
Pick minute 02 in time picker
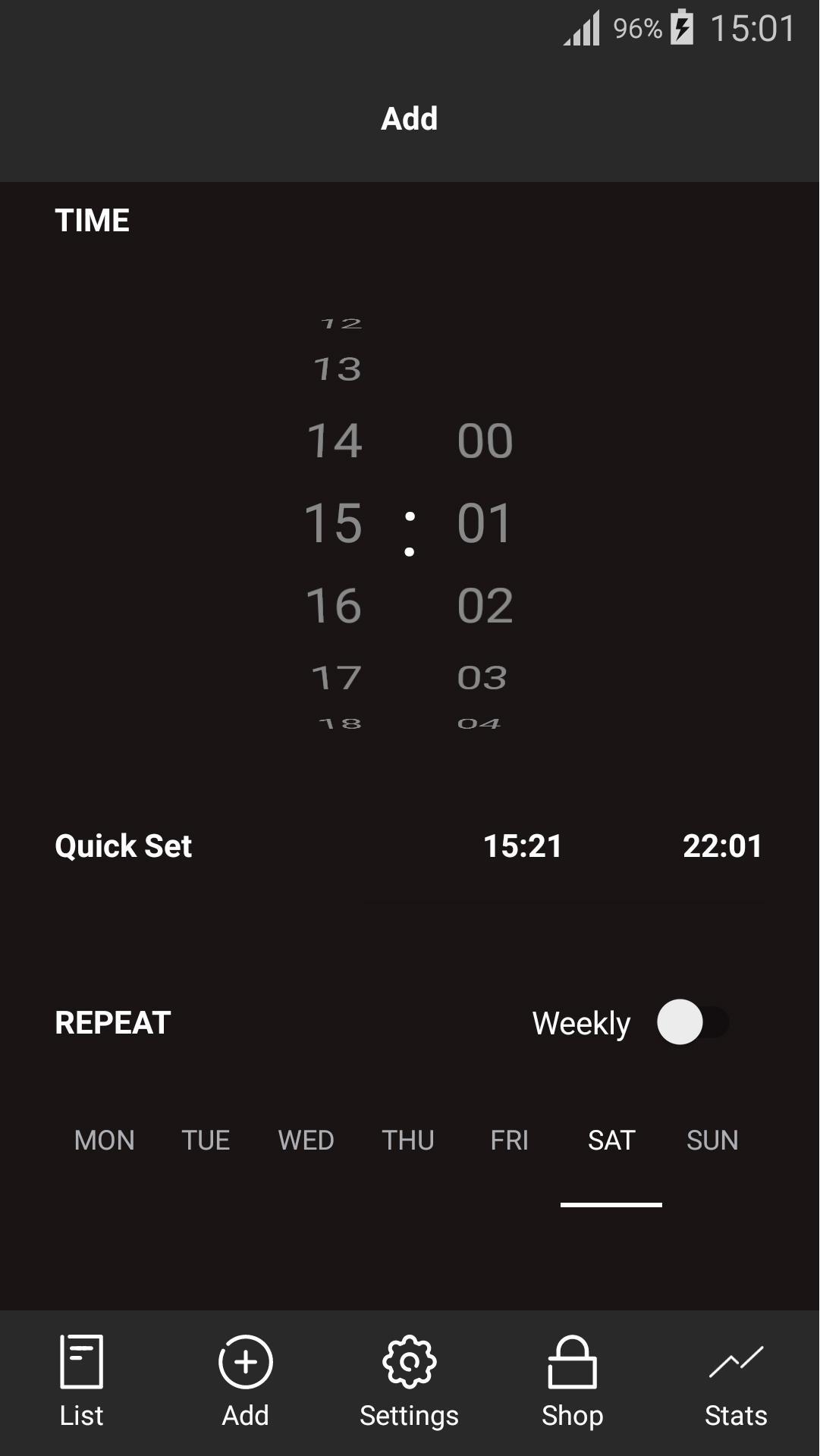pos(485,605)
